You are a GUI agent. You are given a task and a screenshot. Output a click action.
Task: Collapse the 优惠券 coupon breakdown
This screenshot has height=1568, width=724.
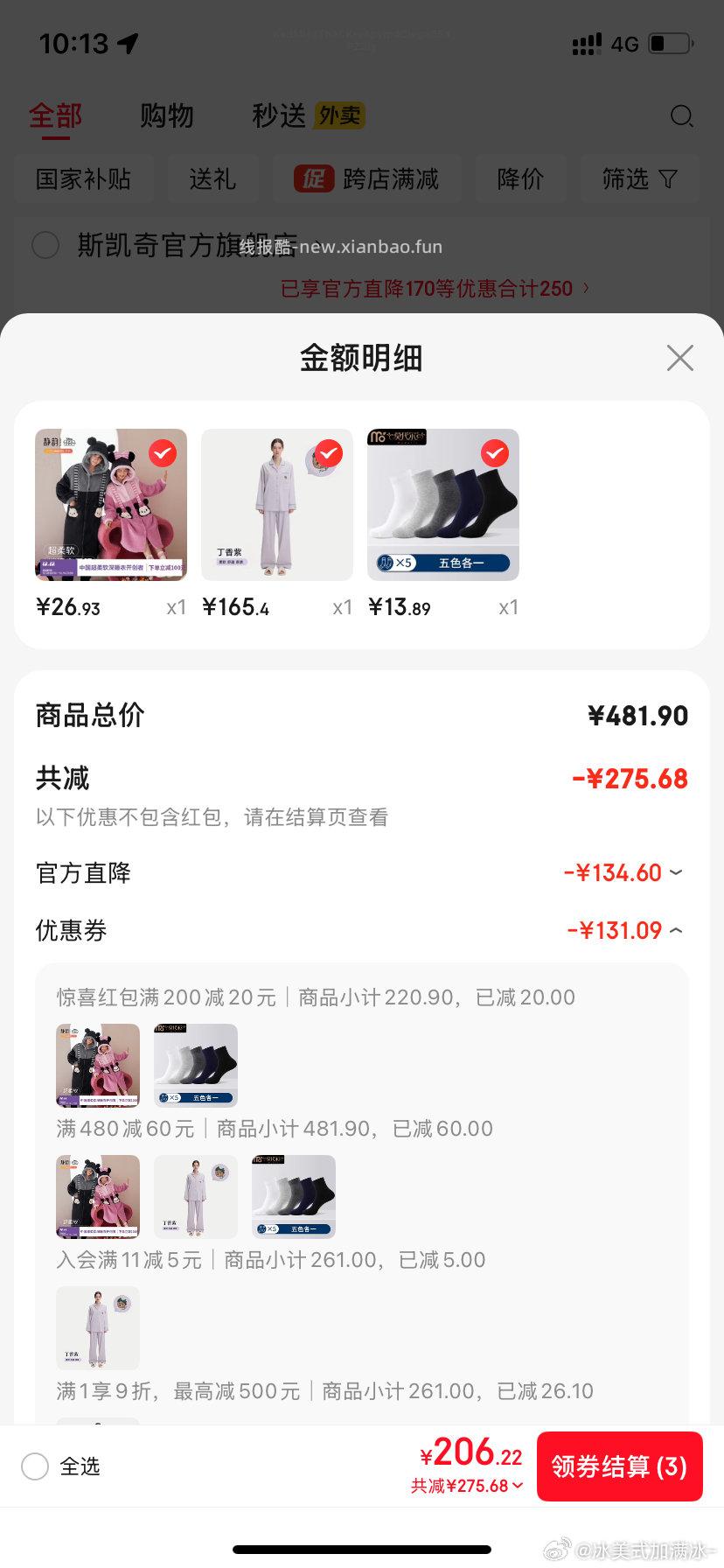pyautogui.click(x=675, y=930)
